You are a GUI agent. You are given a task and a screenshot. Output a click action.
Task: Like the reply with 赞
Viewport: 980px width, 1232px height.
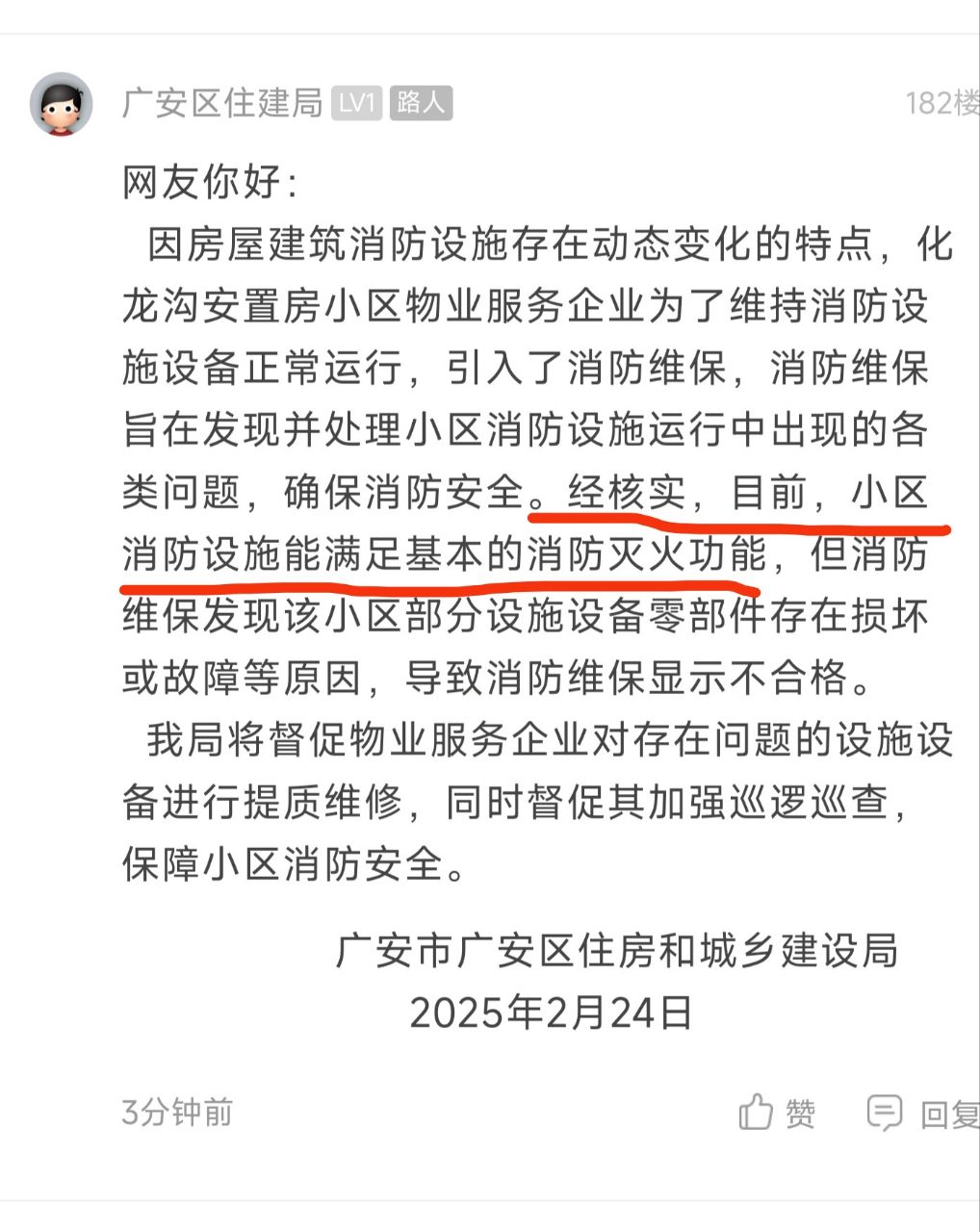click(777, 1114)
